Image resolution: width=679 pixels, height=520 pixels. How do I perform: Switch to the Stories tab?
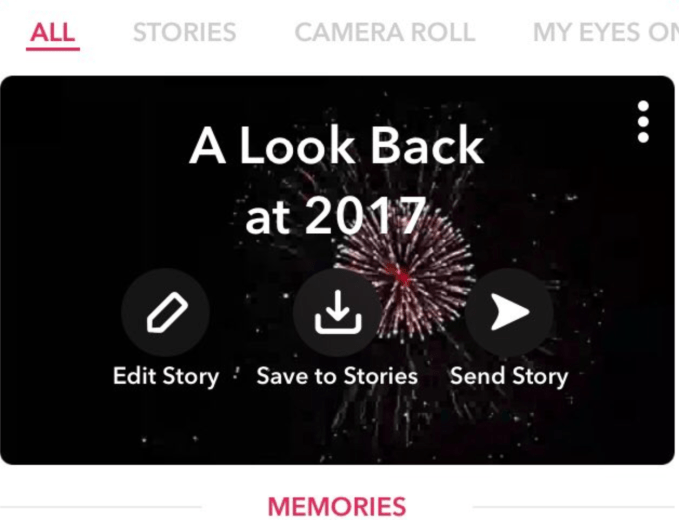[184, 32]
